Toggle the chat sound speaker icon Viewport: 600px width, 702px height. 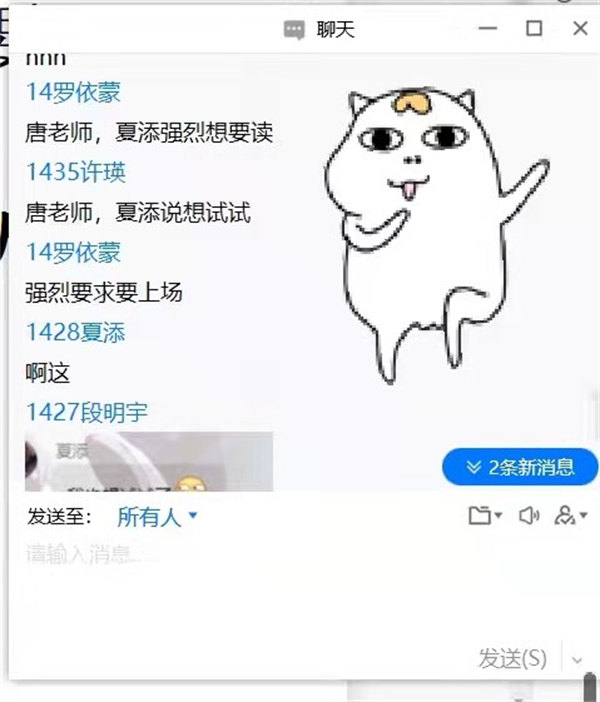point(529,516)
